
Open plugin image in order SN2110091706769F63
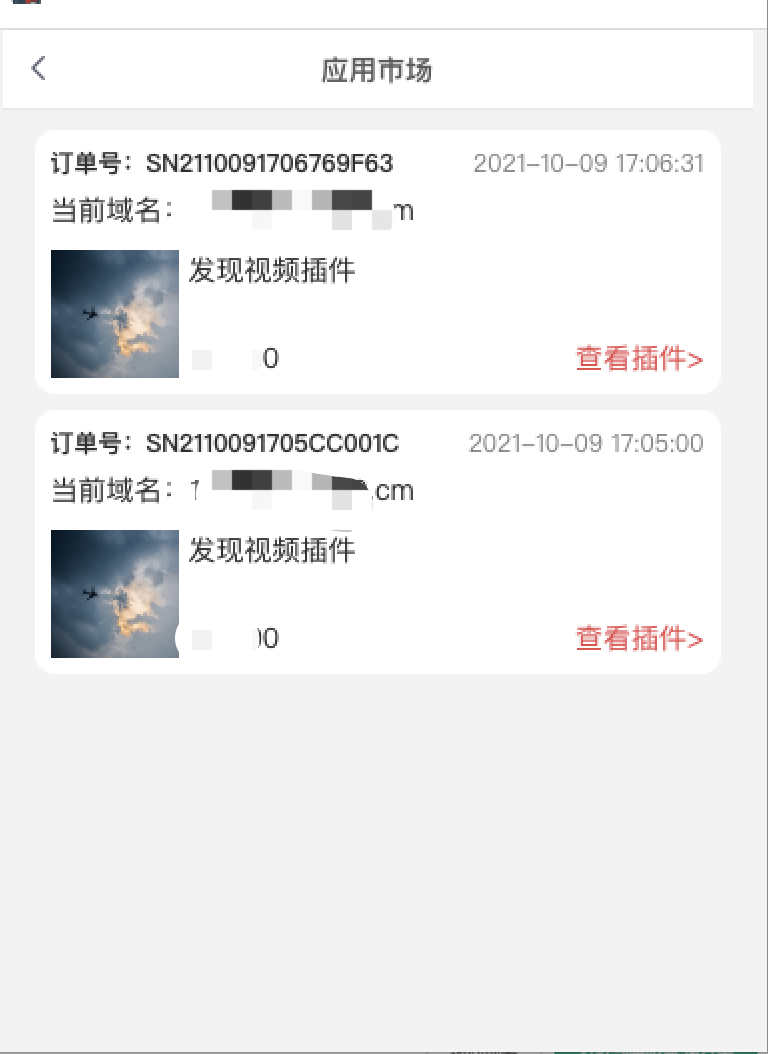(x=115, y=314)
